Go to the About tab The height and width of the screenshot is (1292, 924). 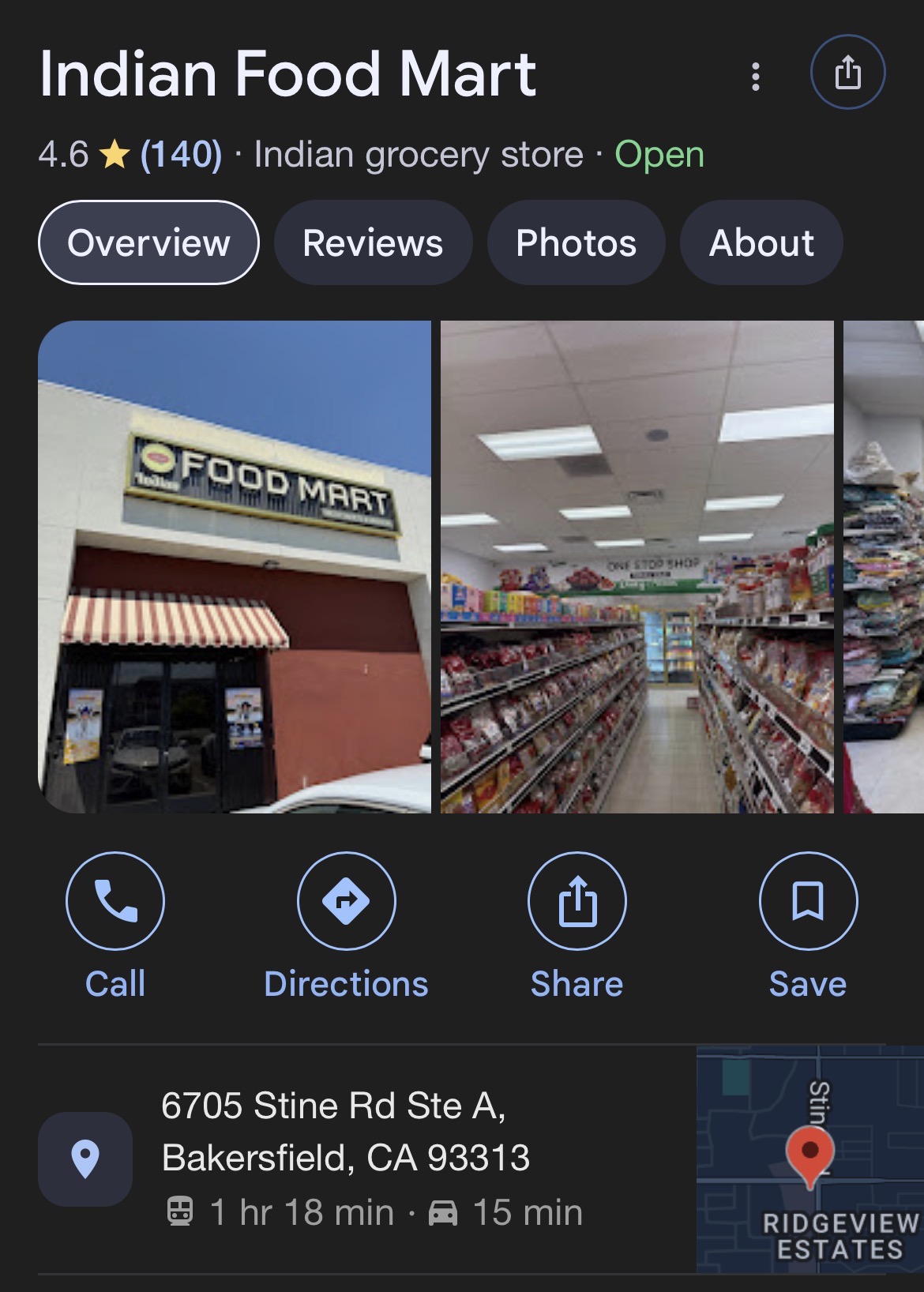(x=761, y=242)
